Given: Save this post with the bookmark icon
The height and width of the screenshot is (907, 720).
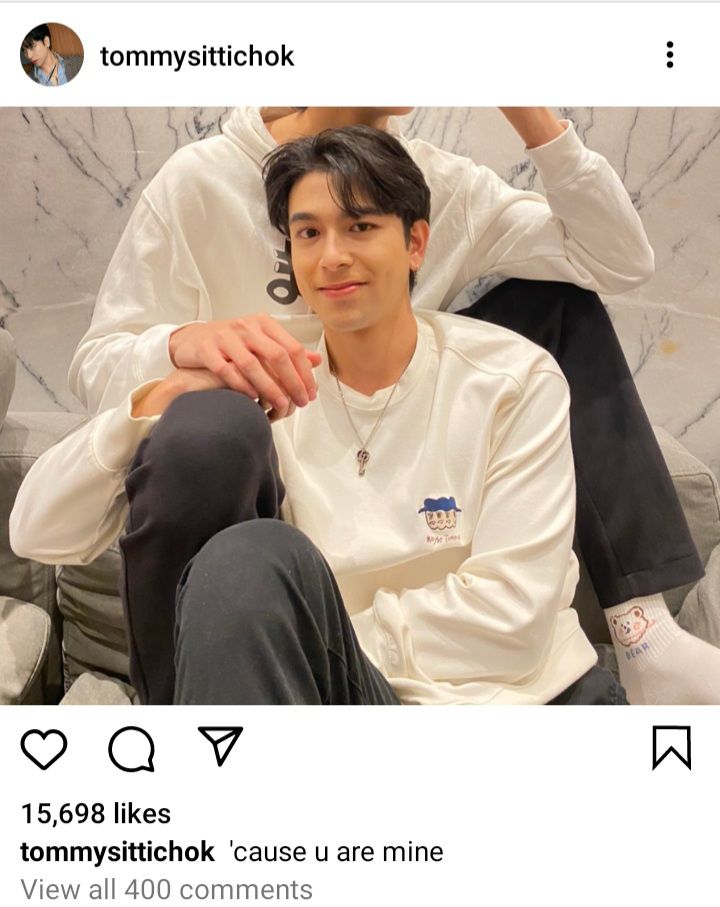Looking at the screenshot, I should 671,748.
